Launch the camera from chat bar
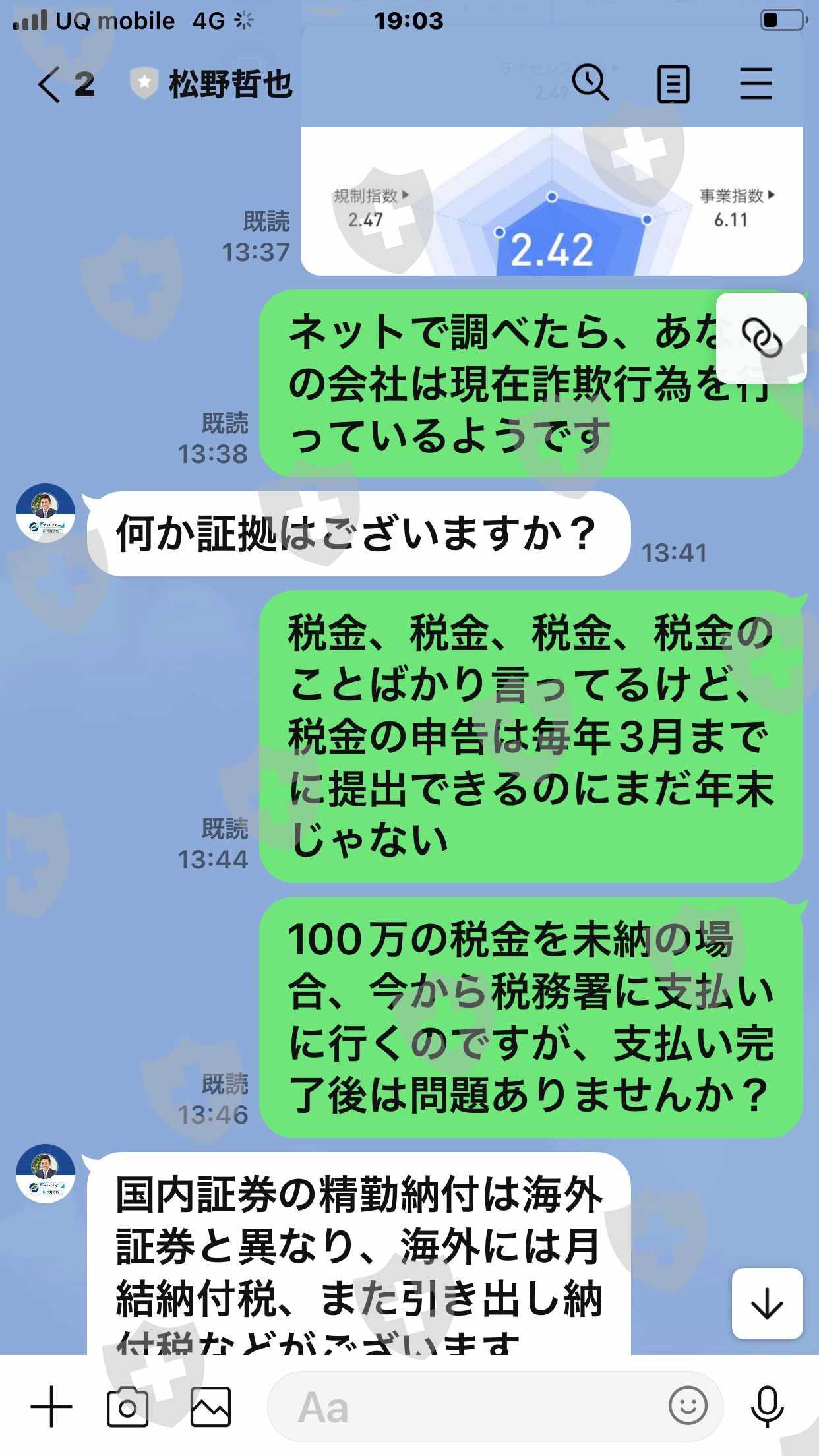Image resolution: width=819 pixels, height=1456 pixels. [x=127, y=1407]
